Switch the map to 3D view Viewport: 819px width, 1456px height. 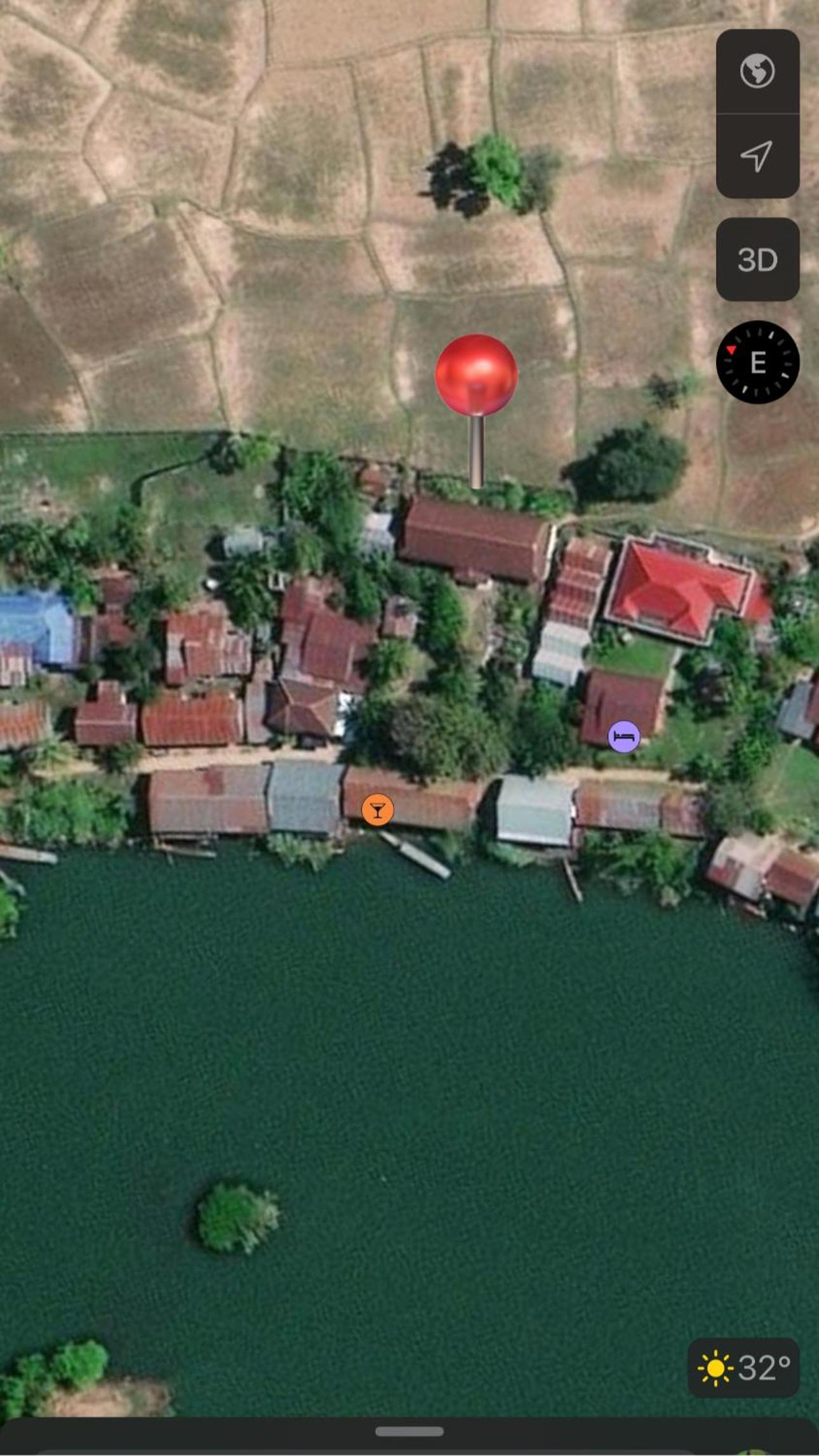click(757, 259)
